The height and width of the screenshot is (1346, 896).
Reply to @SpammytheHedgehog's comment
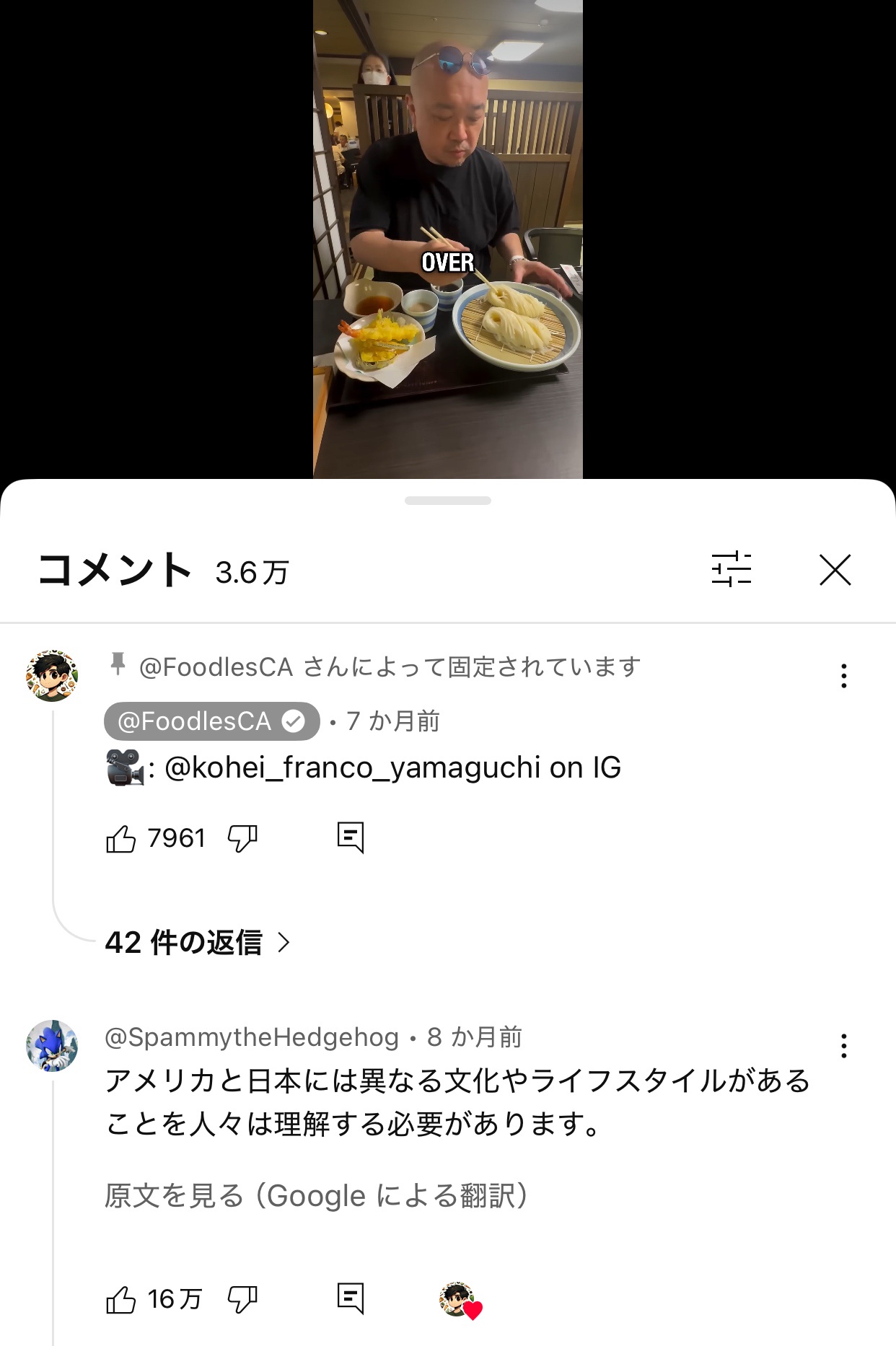(351, 1298)
